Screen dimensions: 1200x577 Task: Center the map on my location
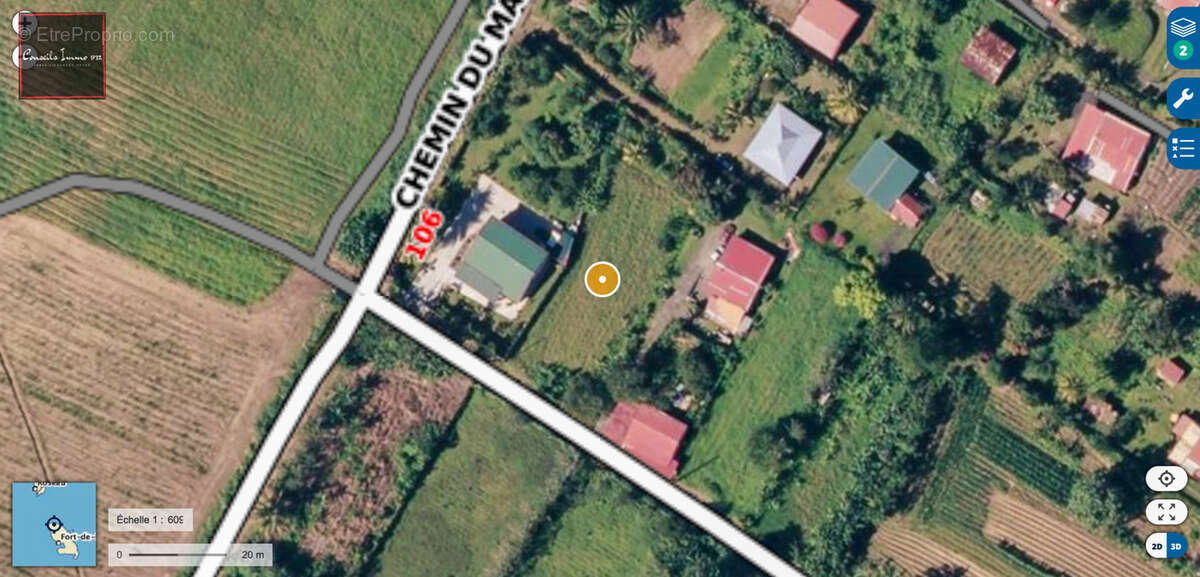click(1166, 479)
